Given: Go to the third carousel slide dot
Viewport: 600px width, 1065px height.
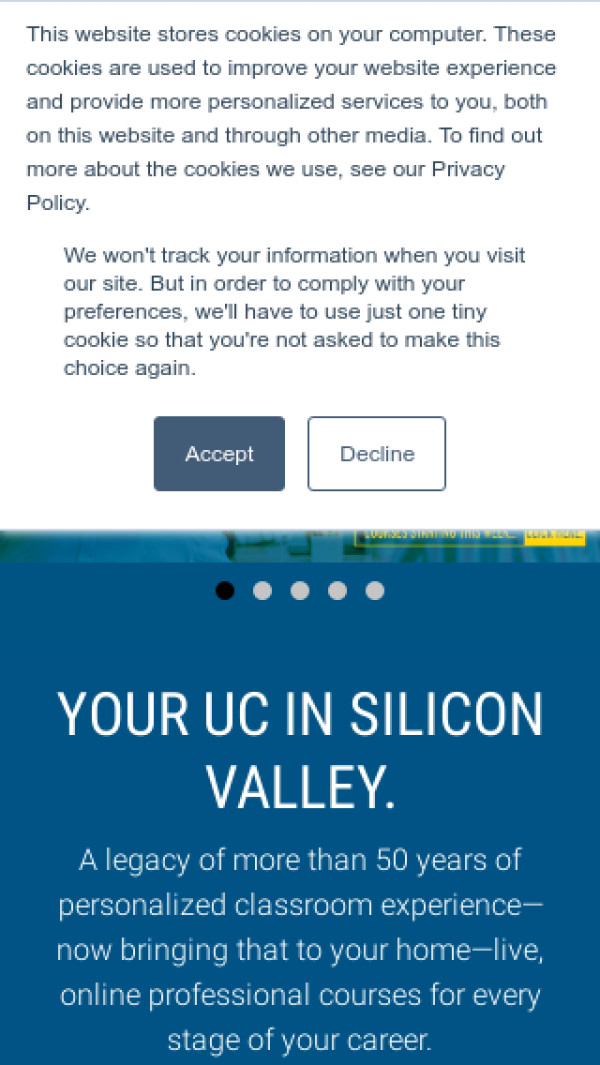Looking at the screenshot, I should 300,591.
